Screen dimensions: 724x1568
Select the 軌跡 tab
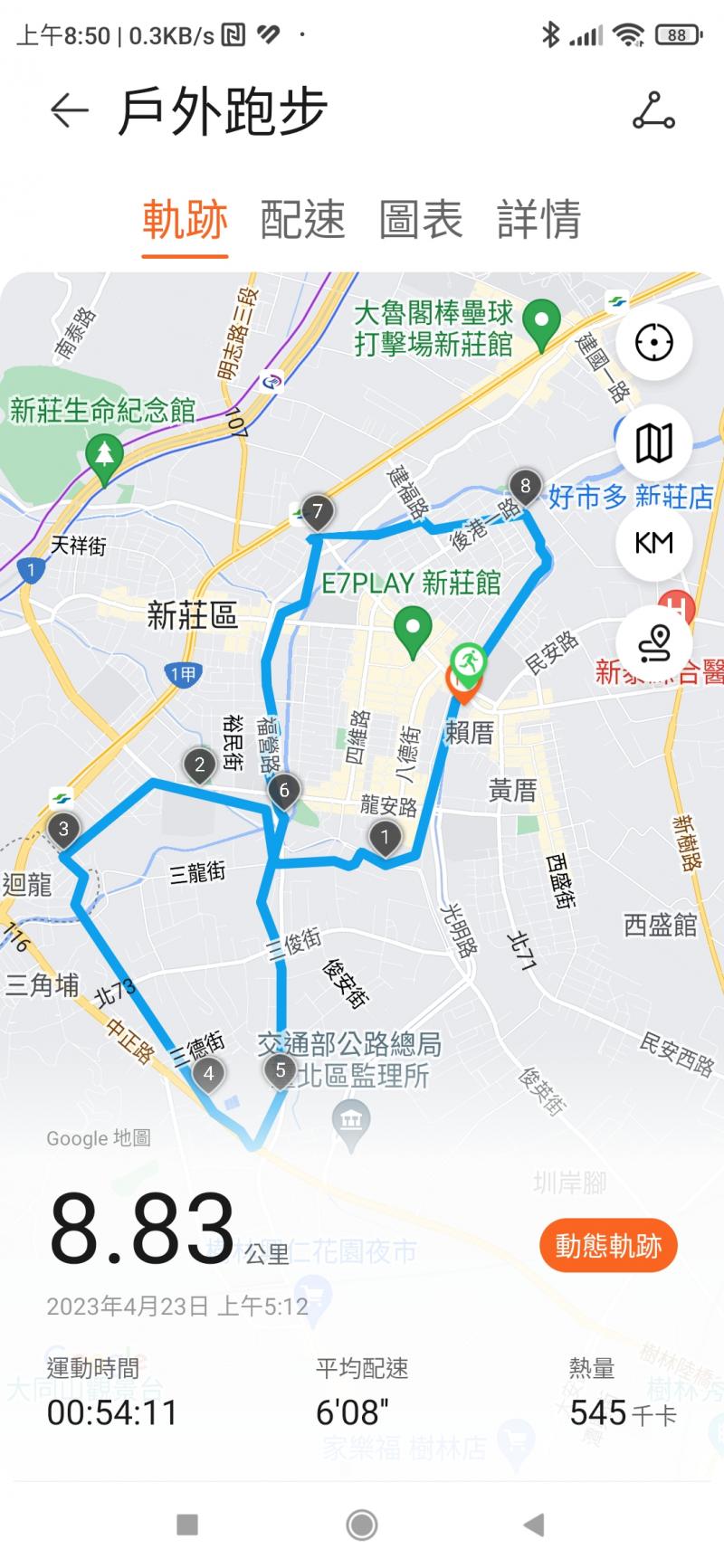(185, 220)
